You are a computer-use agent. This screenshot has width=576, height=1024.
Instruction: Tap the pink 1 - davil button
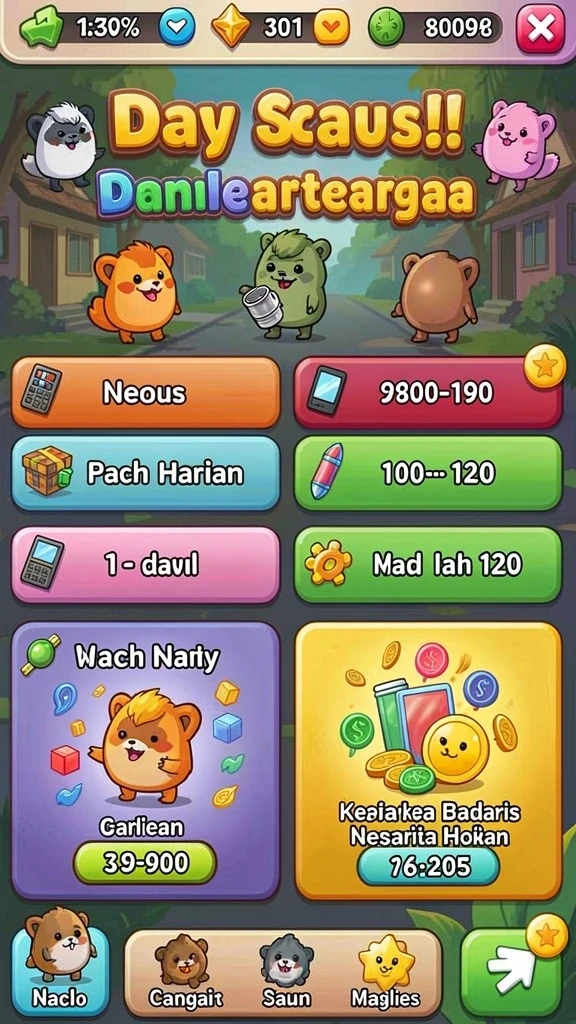coord(146,564)
